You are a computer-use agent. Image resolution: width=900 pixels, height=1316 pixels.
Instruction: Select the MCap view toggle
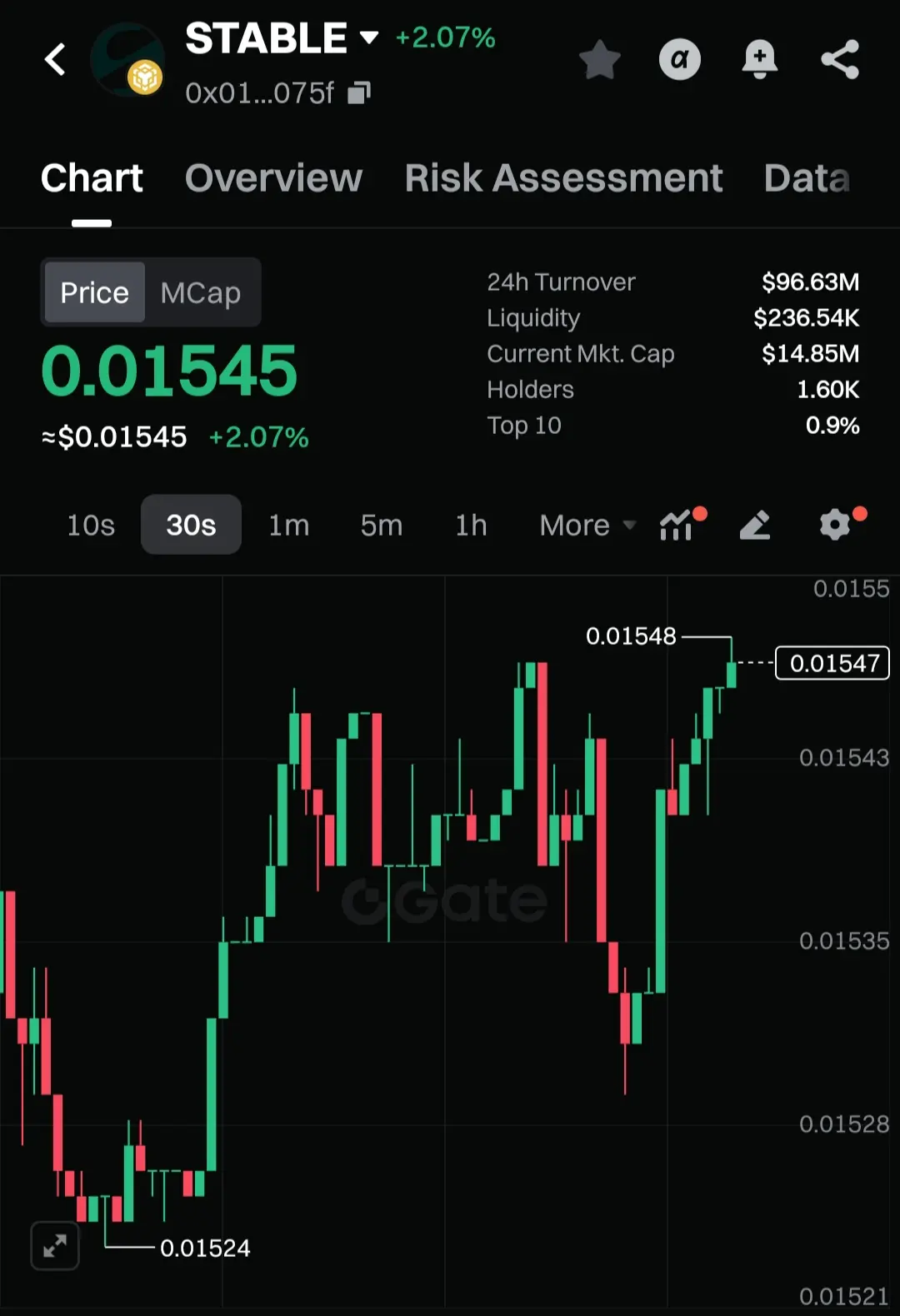point(201,292)
